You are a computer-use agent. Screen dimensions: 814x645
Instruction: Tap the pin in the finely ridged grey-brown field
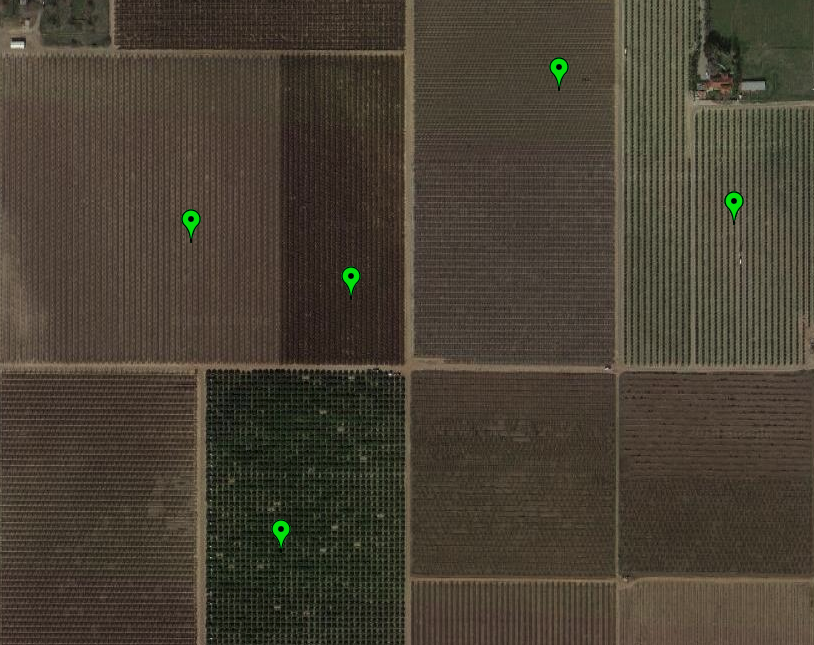559,70
